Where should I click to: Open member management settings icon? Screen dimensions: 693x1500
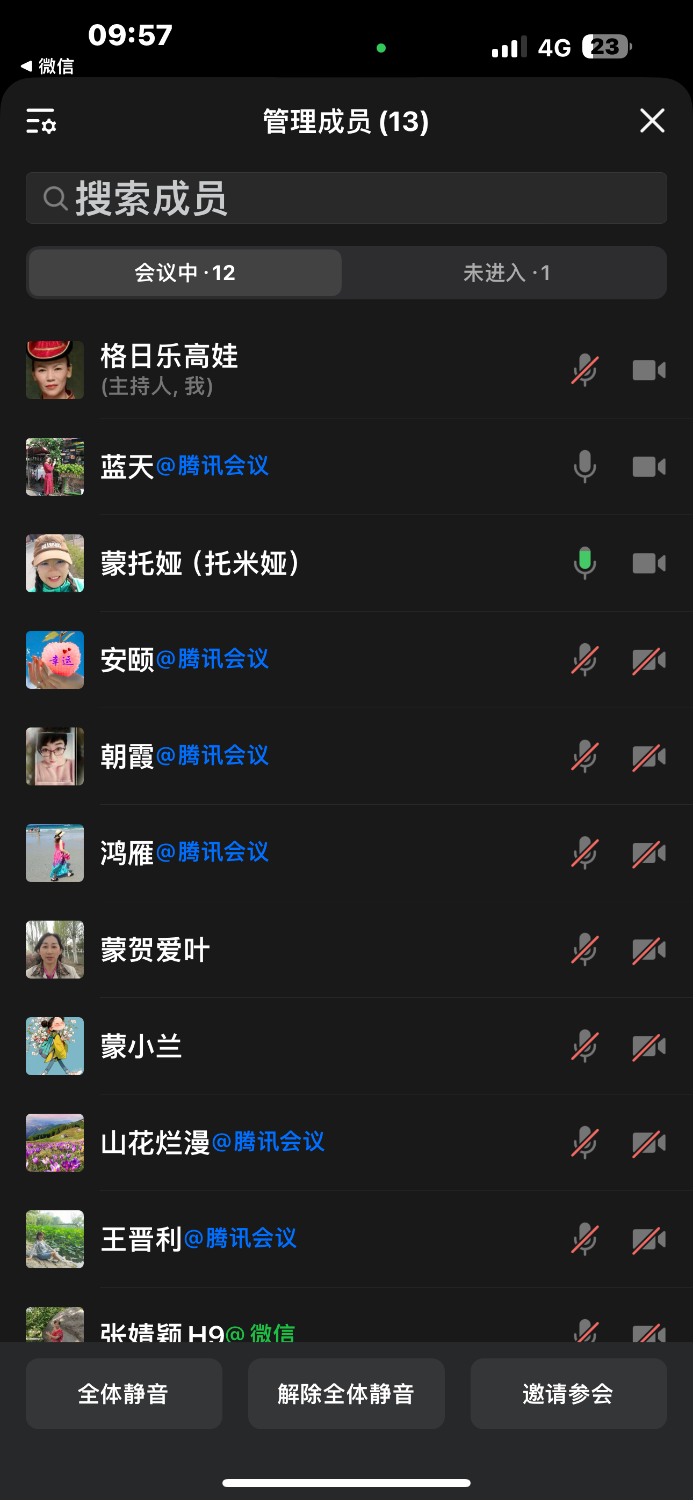[41, 122]
